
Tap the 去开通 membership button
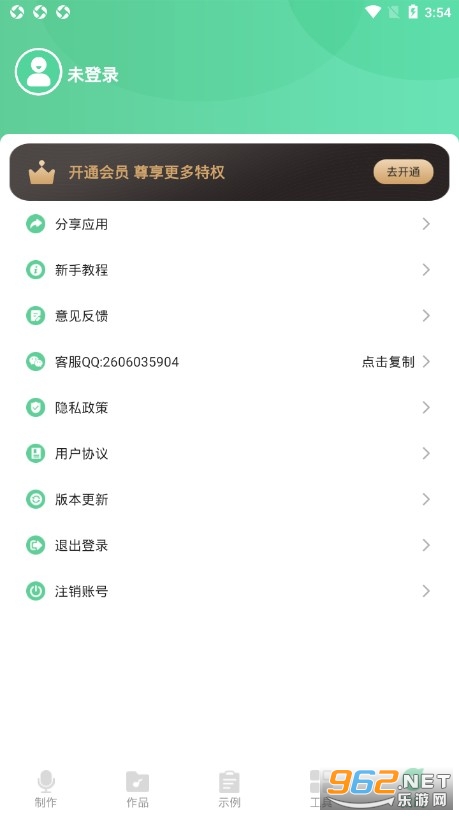click(403, 172)
